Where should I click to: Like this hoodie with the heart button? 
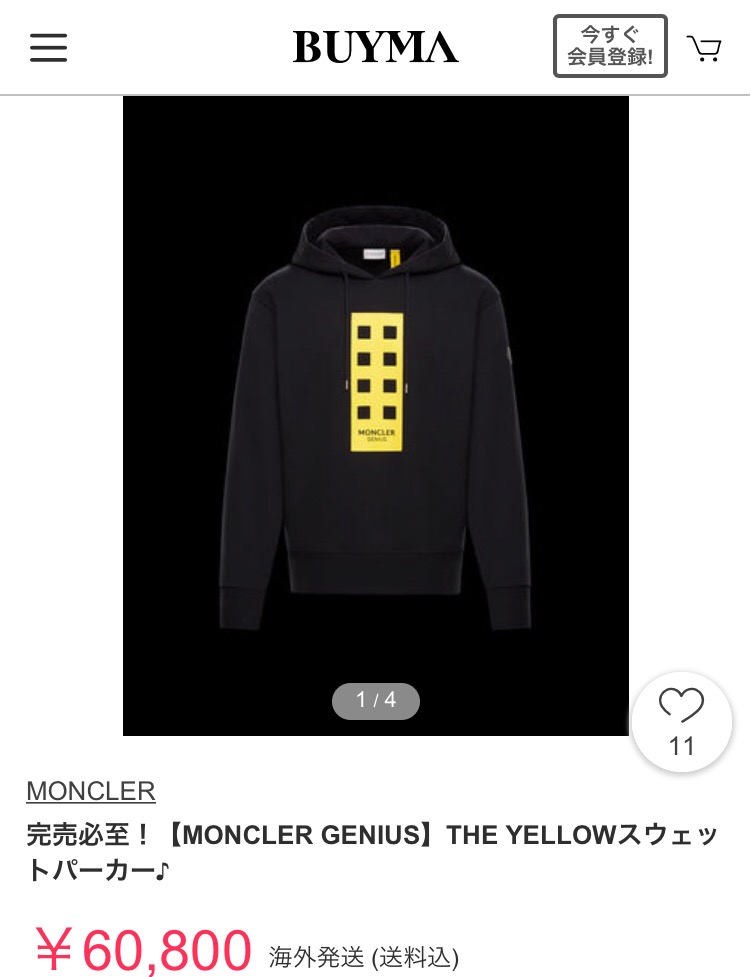(681, 721)
